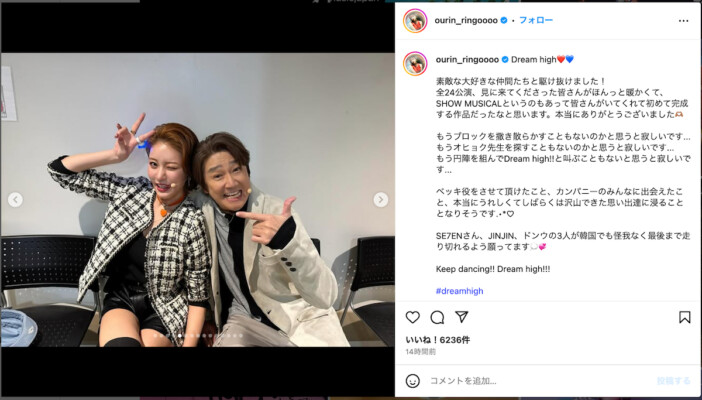The width and height of the screenshot is (702, 400).
Task: Open the post's three-dot options menu
Action: point(683,20)
